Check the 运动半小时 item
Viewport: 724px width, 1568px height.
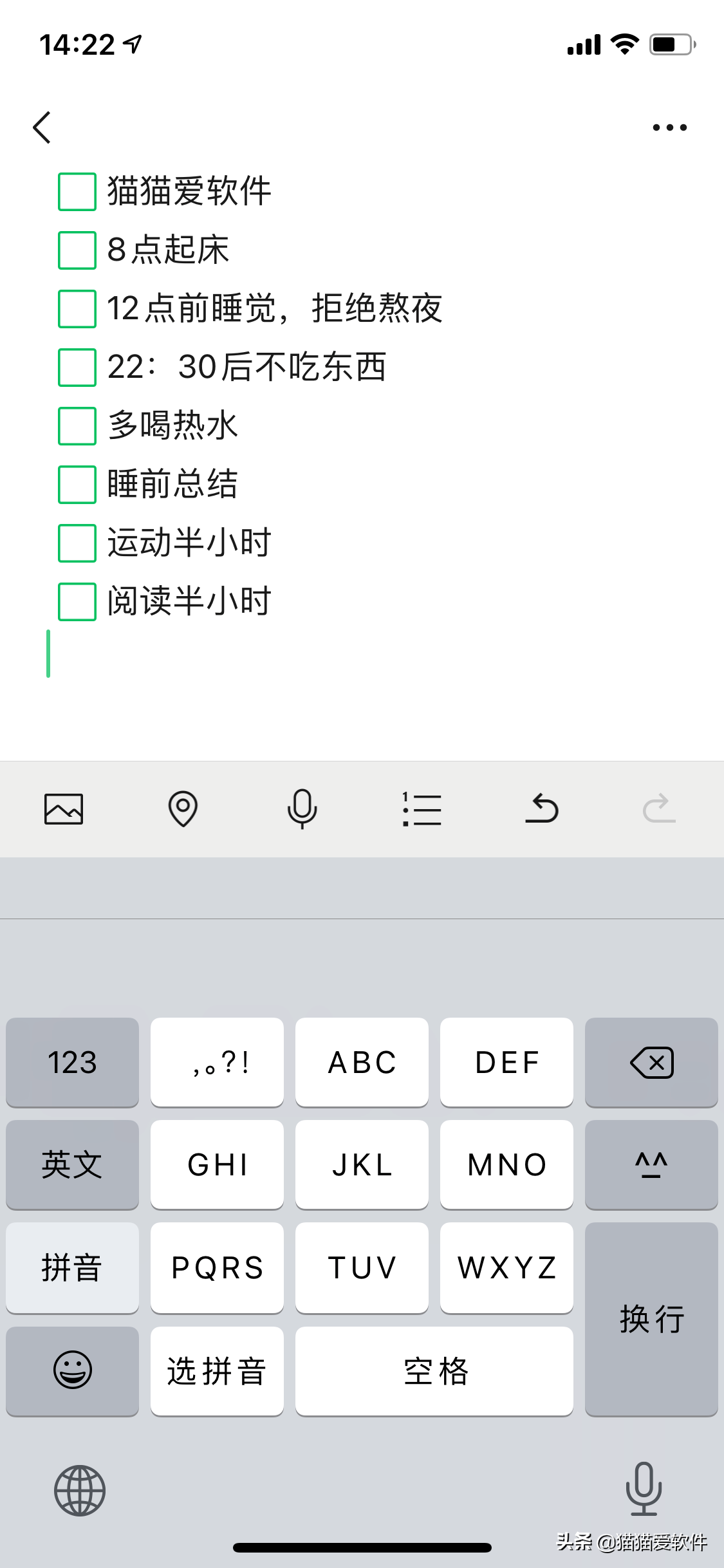[77, 543]
